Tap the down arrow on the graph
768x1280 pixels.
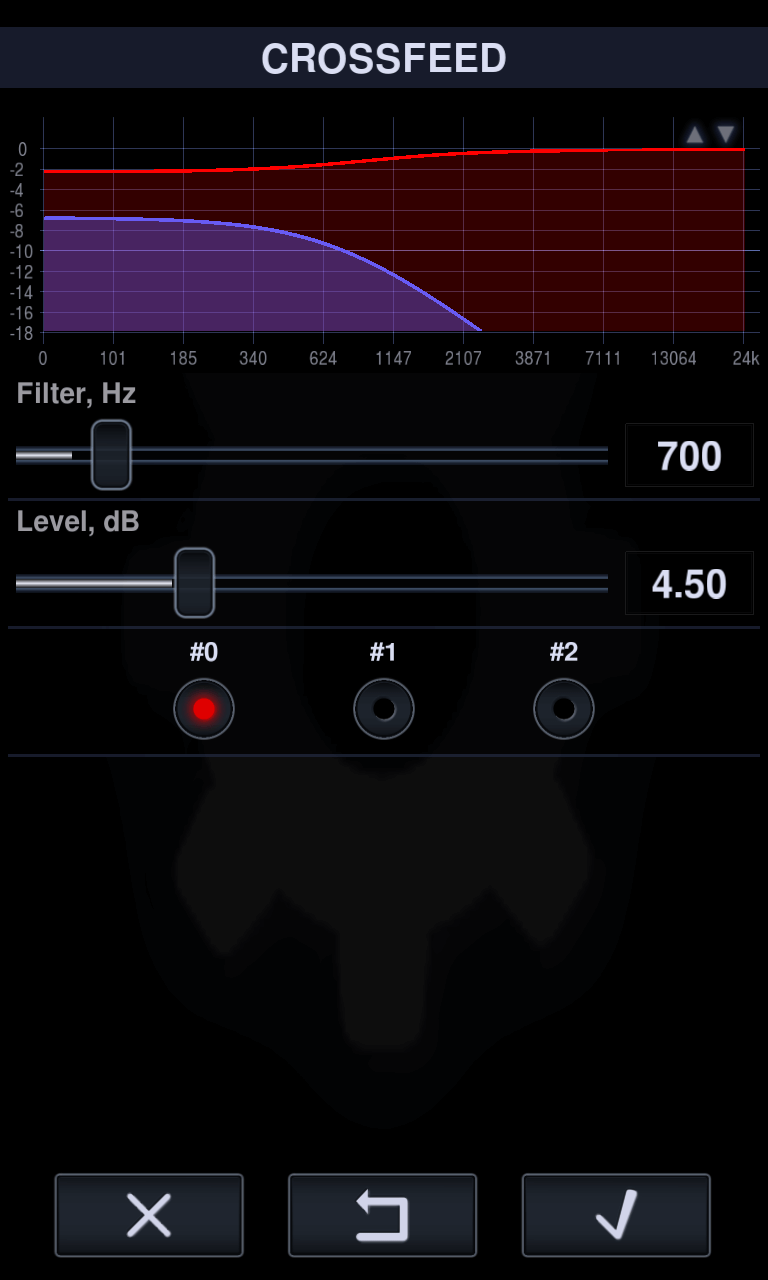[x=726, y=134]
